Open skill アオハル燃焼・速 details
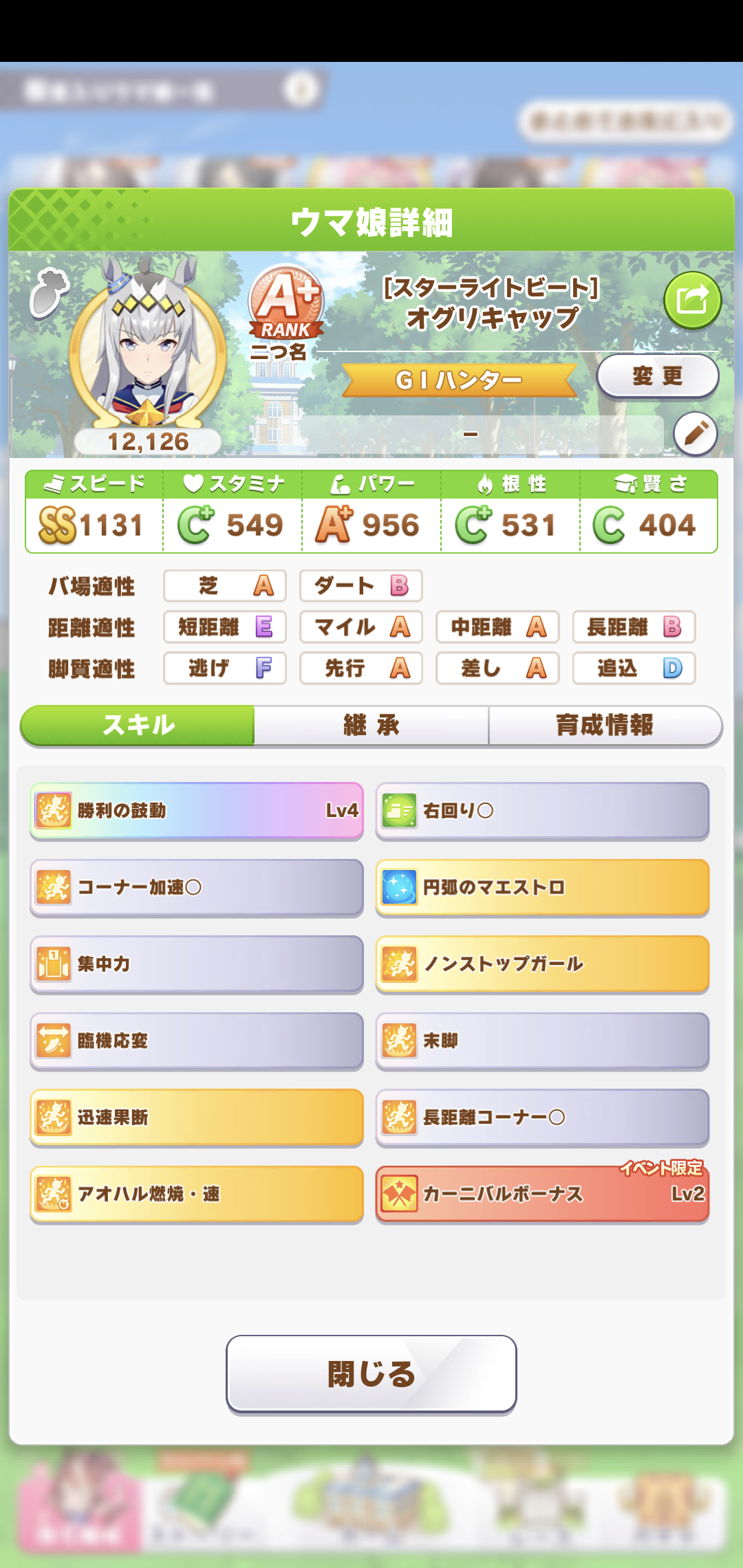Screen dimensions: 743x1568 click(x=197, y=1194)
